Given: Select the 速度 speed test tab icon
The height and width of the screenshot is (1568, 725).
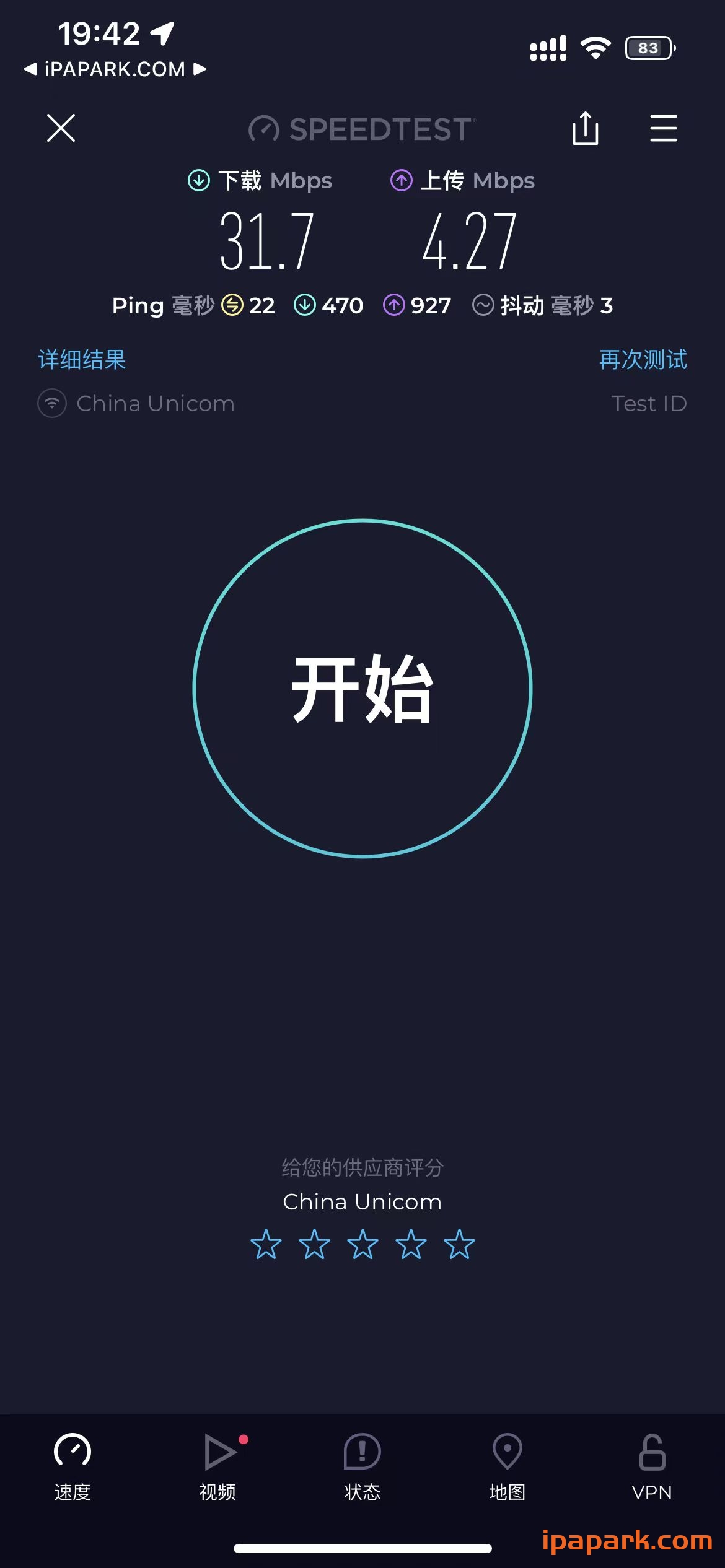Looking at the screenshot, I should [x=71, y=1452].
